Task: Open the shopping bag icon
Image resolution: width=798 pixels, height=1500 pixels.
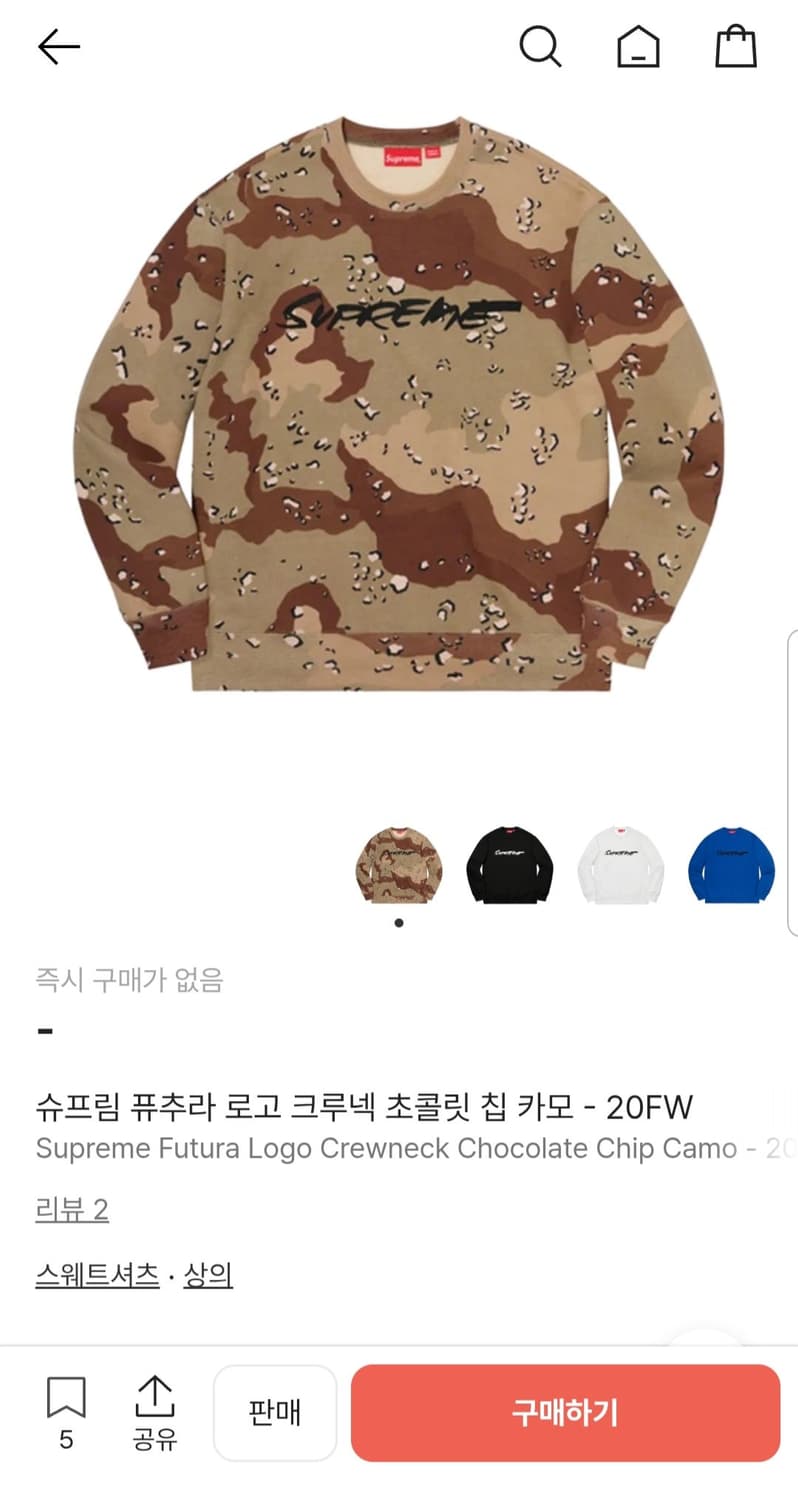Action: coord(735,46)
